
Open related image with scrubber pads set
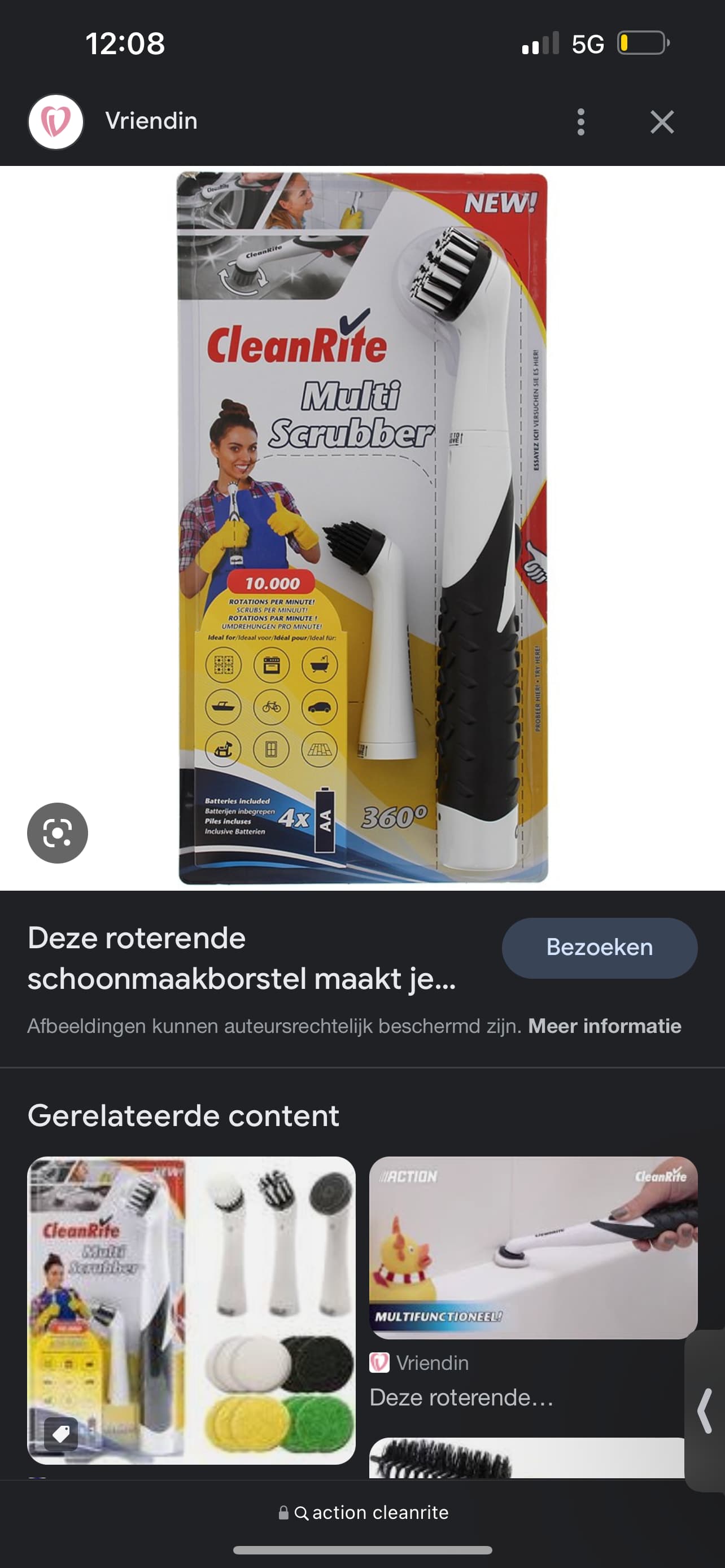point(191,1310)
